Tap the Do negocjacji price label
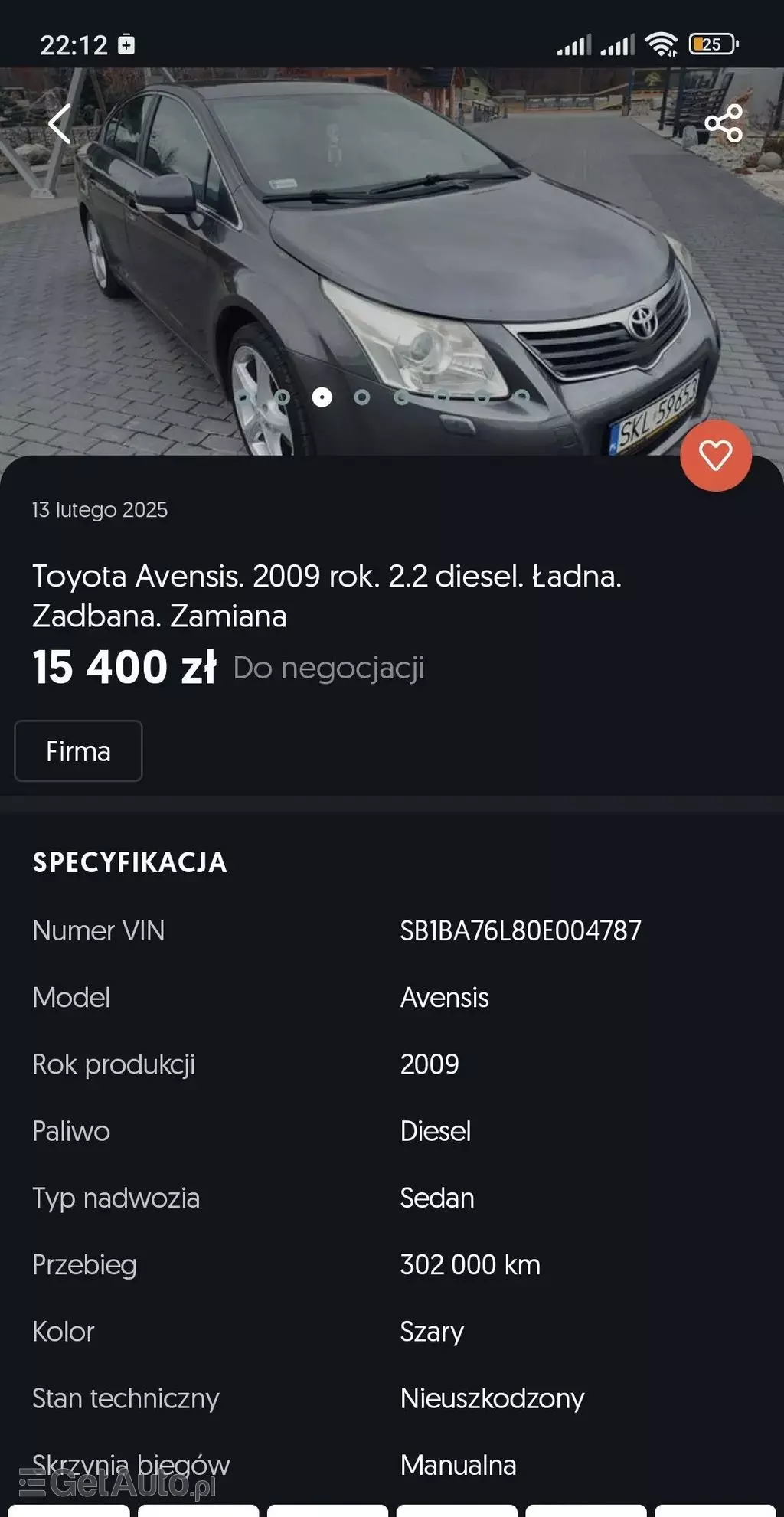 pos(328,668)
